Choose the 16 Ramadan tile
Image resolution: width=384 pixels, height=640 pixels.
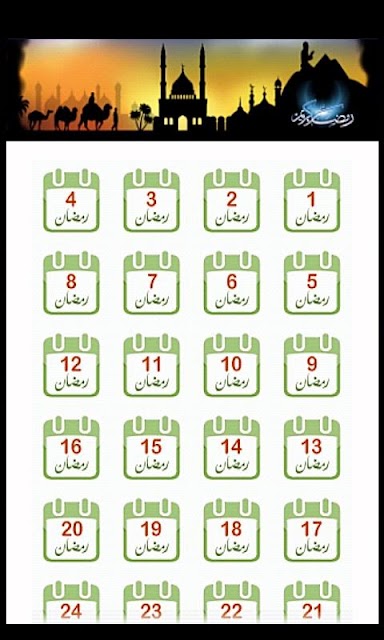coord(71,448)
